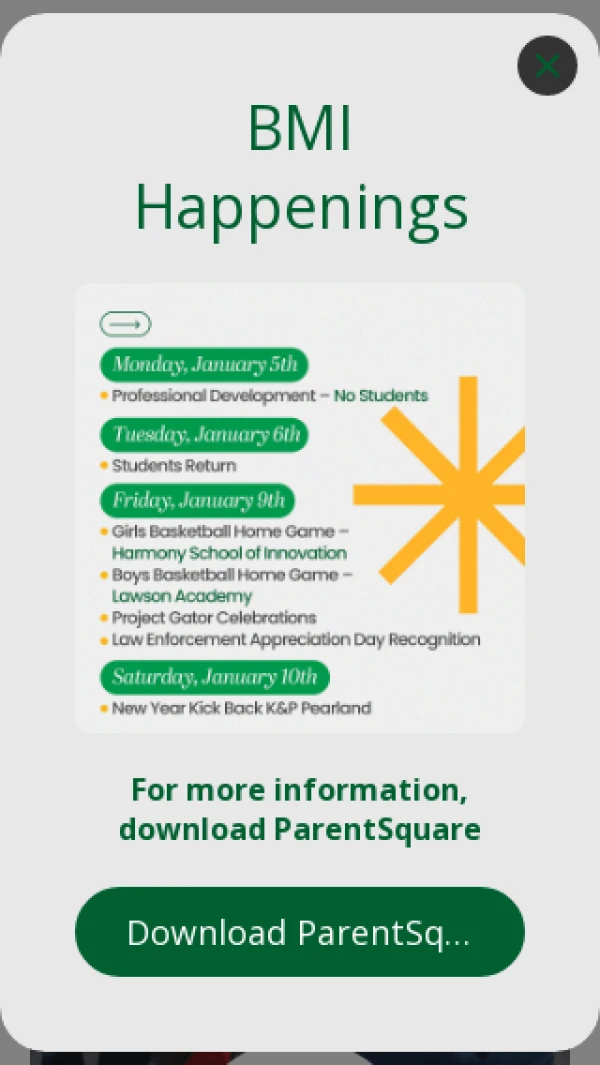This screenshot has width=600, height=1065.
Task: Tap the Download ParentSquare button
Action: point(300,932)
